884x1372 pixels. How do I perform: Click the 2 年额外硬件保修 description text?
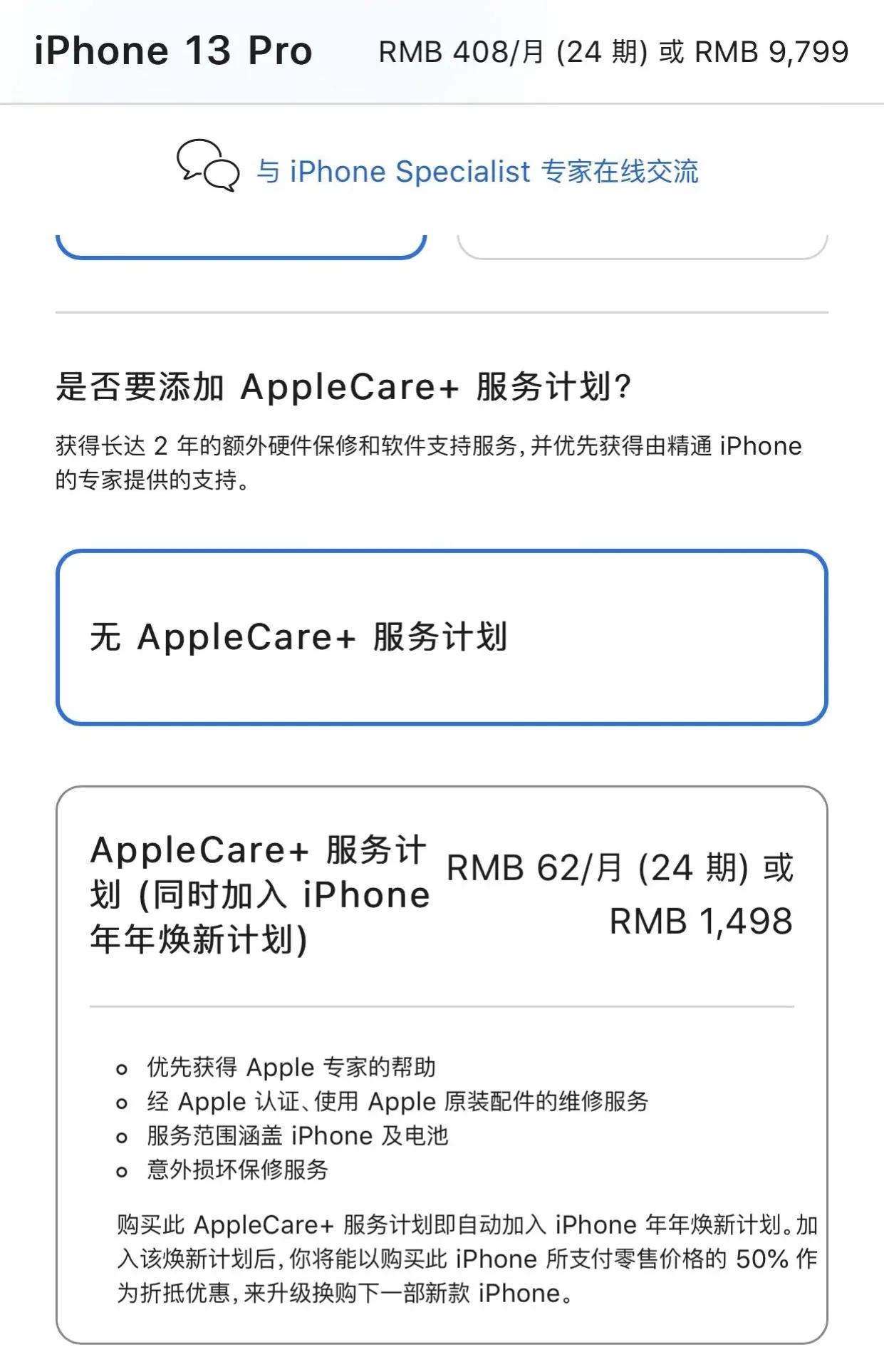tap(427, 463)
